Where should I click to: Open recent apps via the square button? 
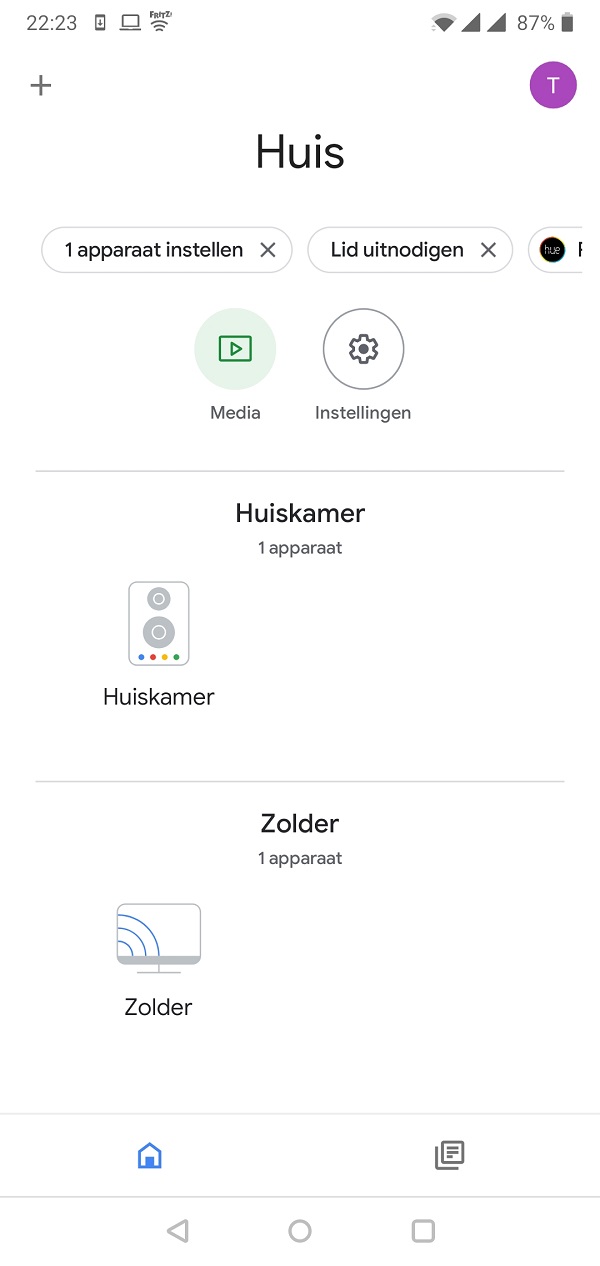point(423,1231)
